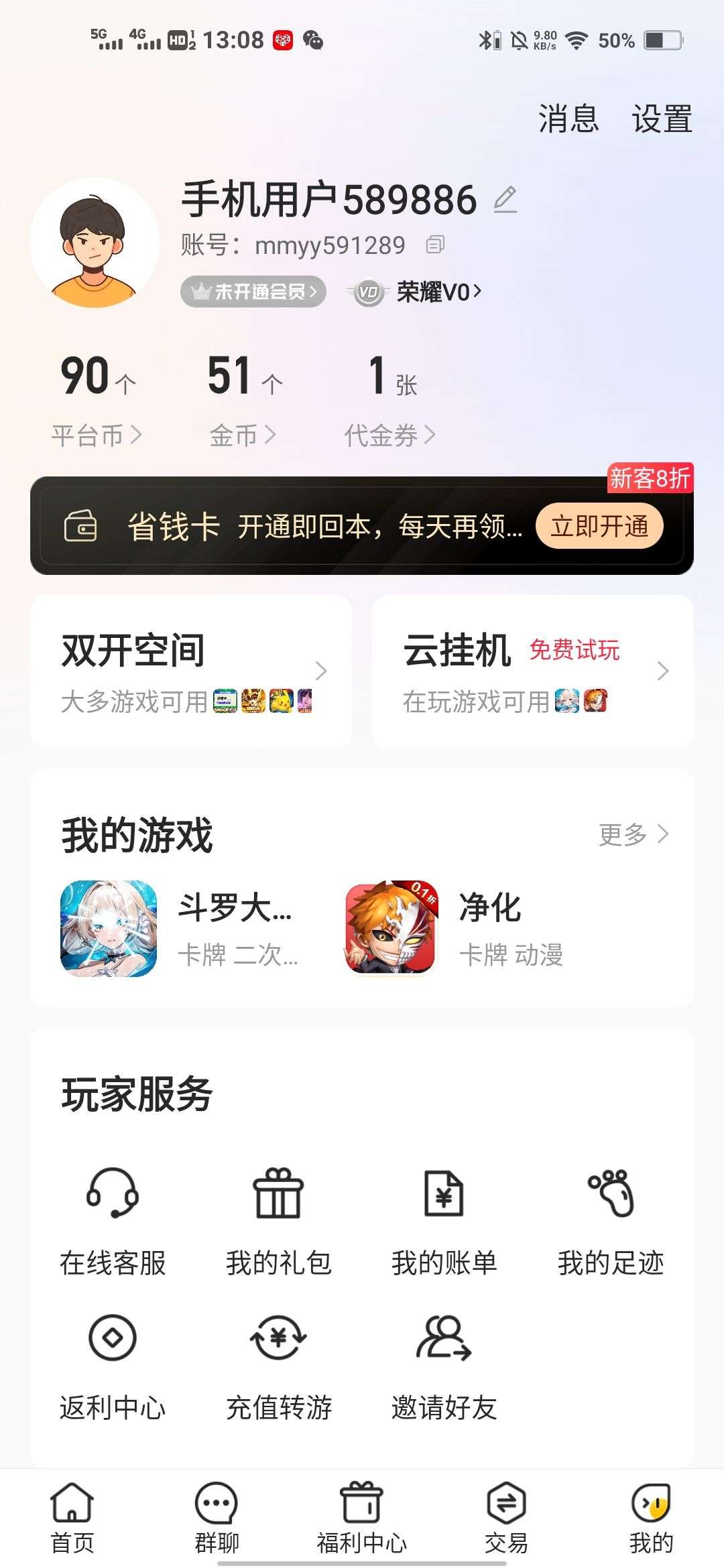724x1568 pixels.
Task: View 金币 coin details
Action: (243, 436)
